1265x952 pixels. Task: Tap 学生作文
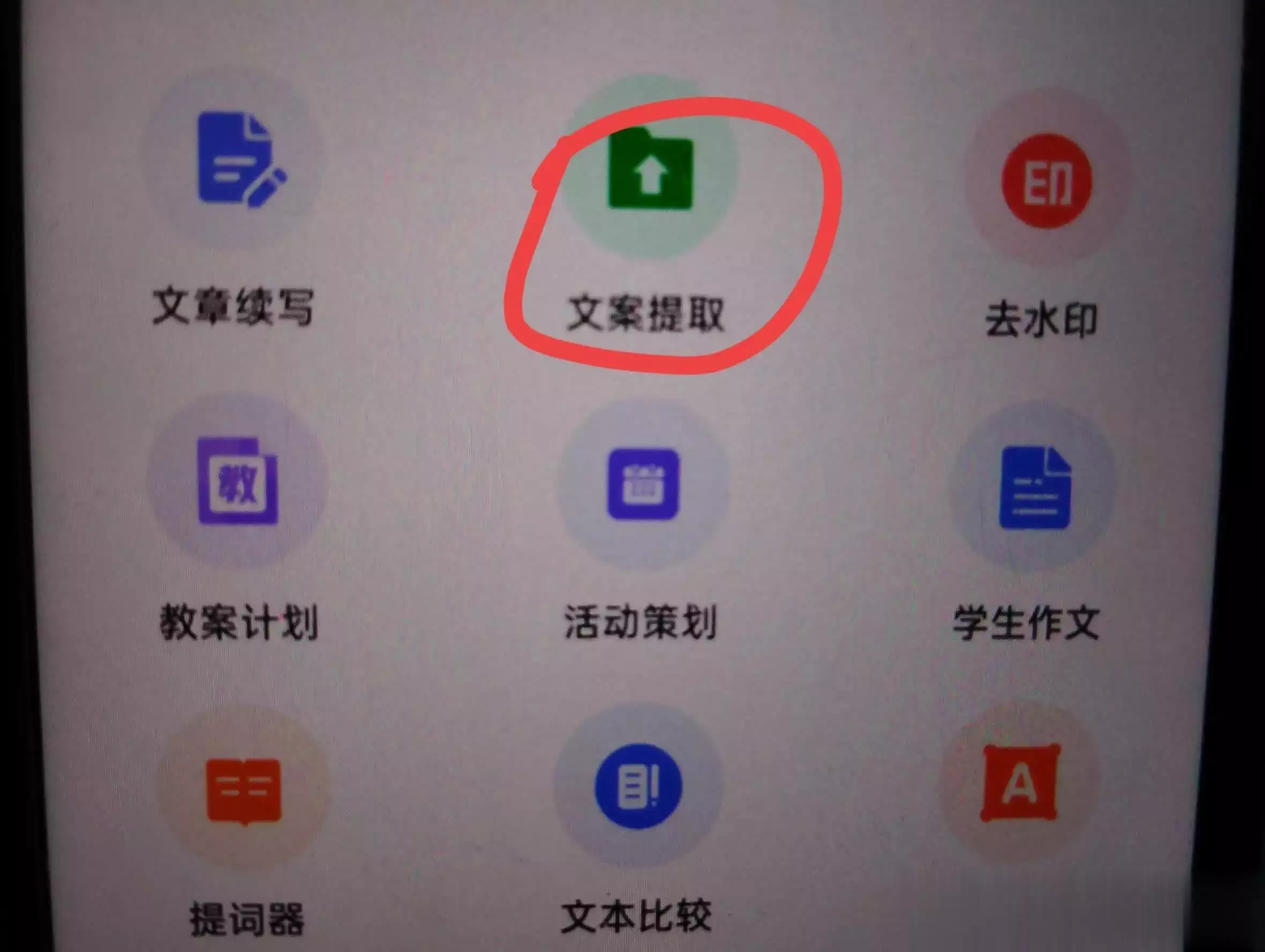tap(1034, 488)
